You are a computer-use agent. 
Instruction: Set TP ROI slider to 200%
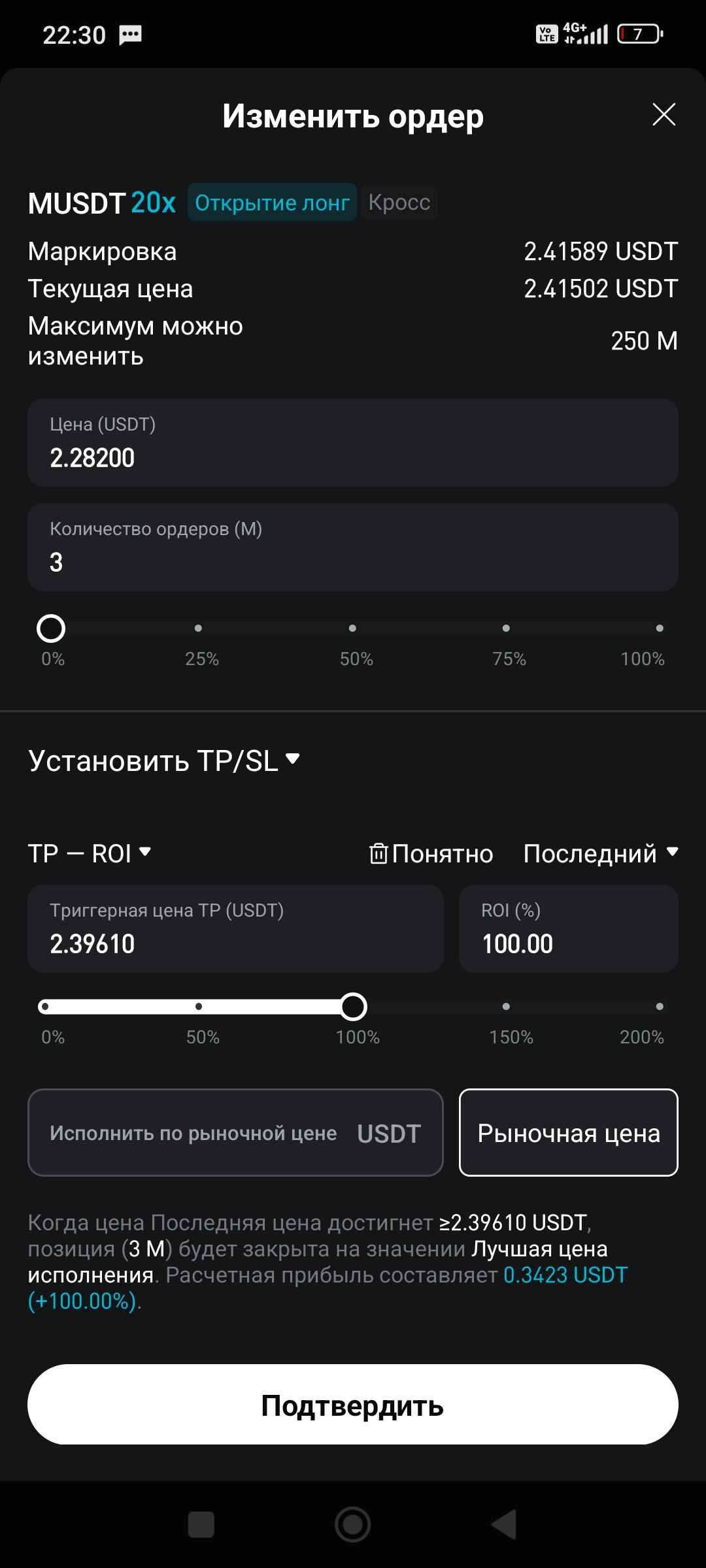pyautogui.click(x=659, y=1007)
